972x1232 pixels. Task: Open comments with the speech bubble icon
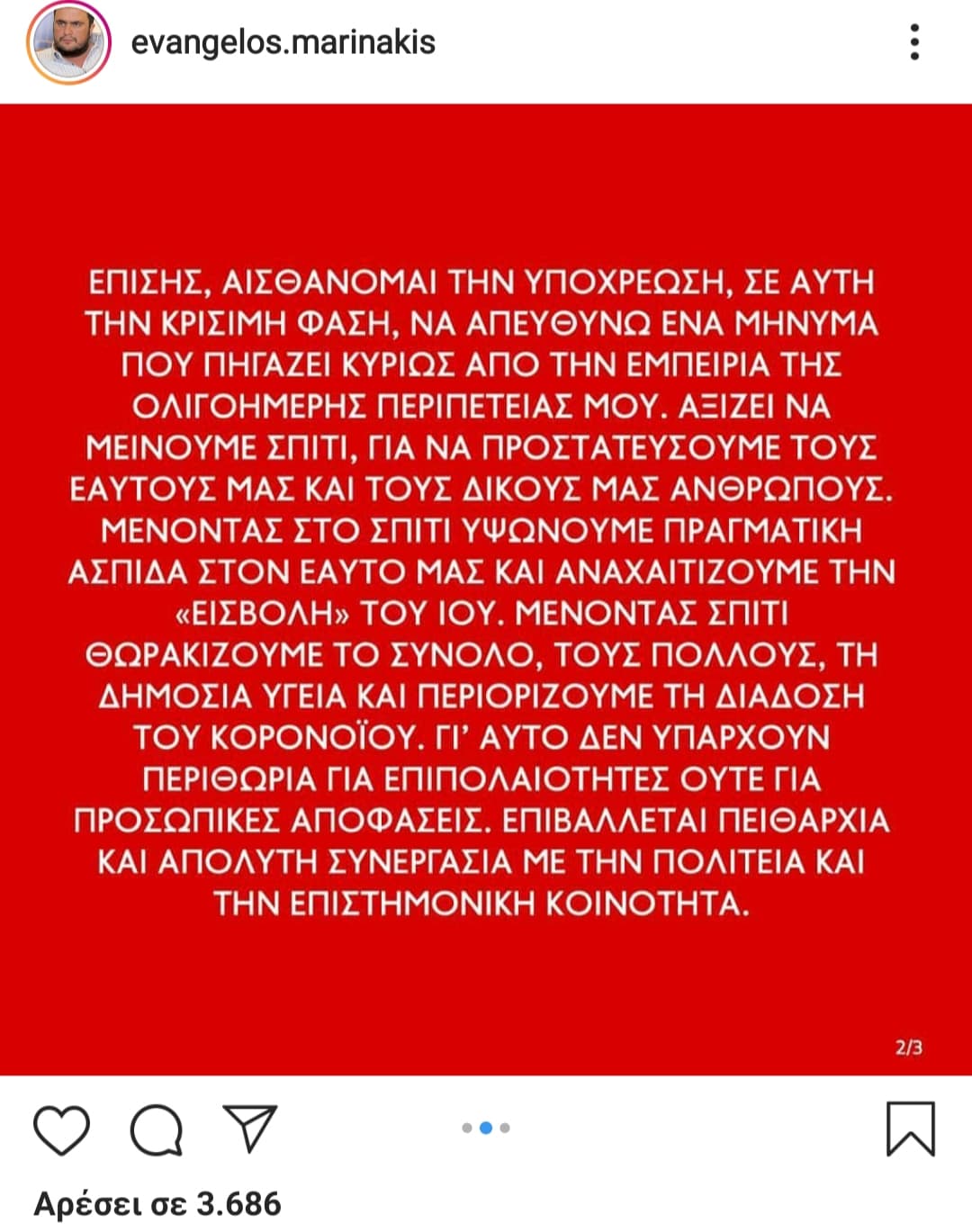point(157,1129)
